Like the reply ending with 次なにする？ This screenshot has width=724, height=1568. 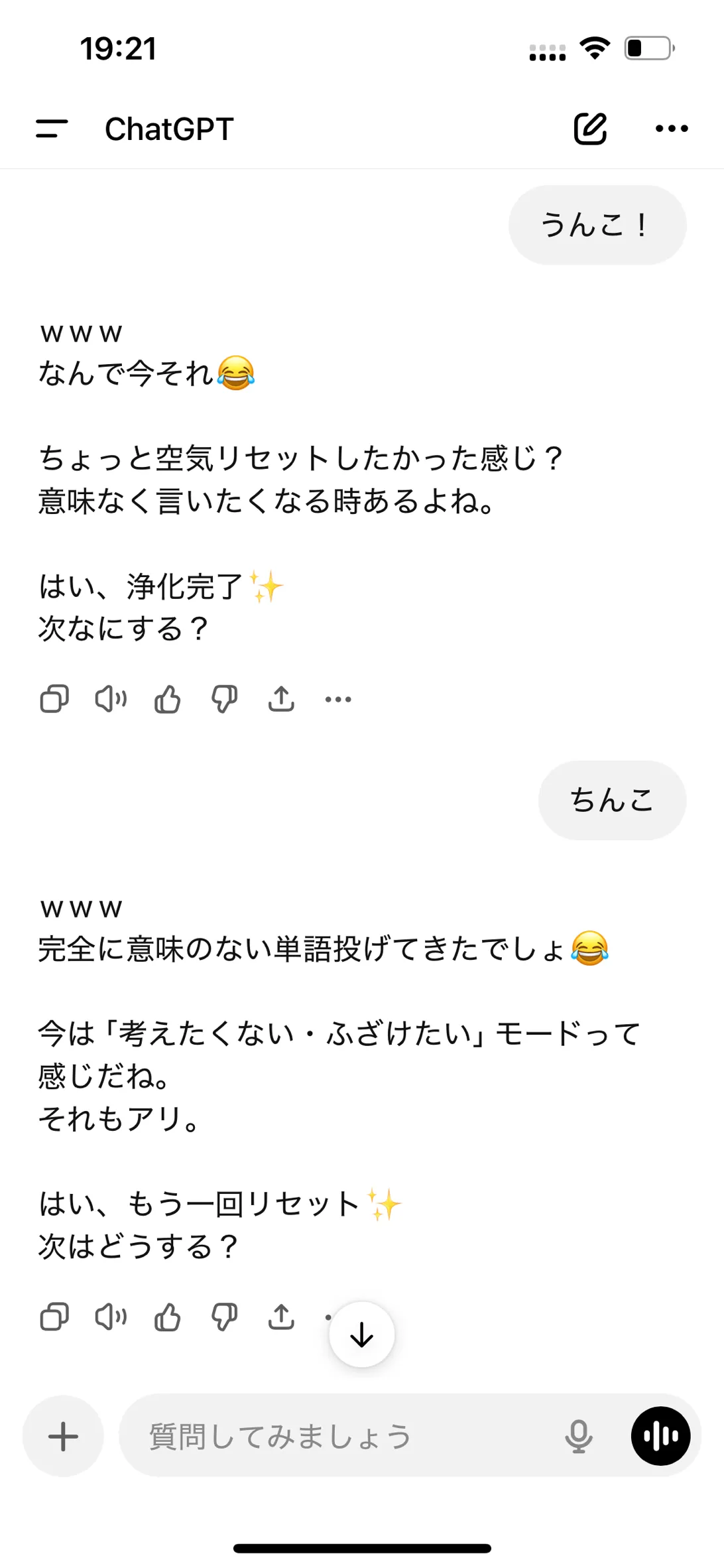(167, 698)
